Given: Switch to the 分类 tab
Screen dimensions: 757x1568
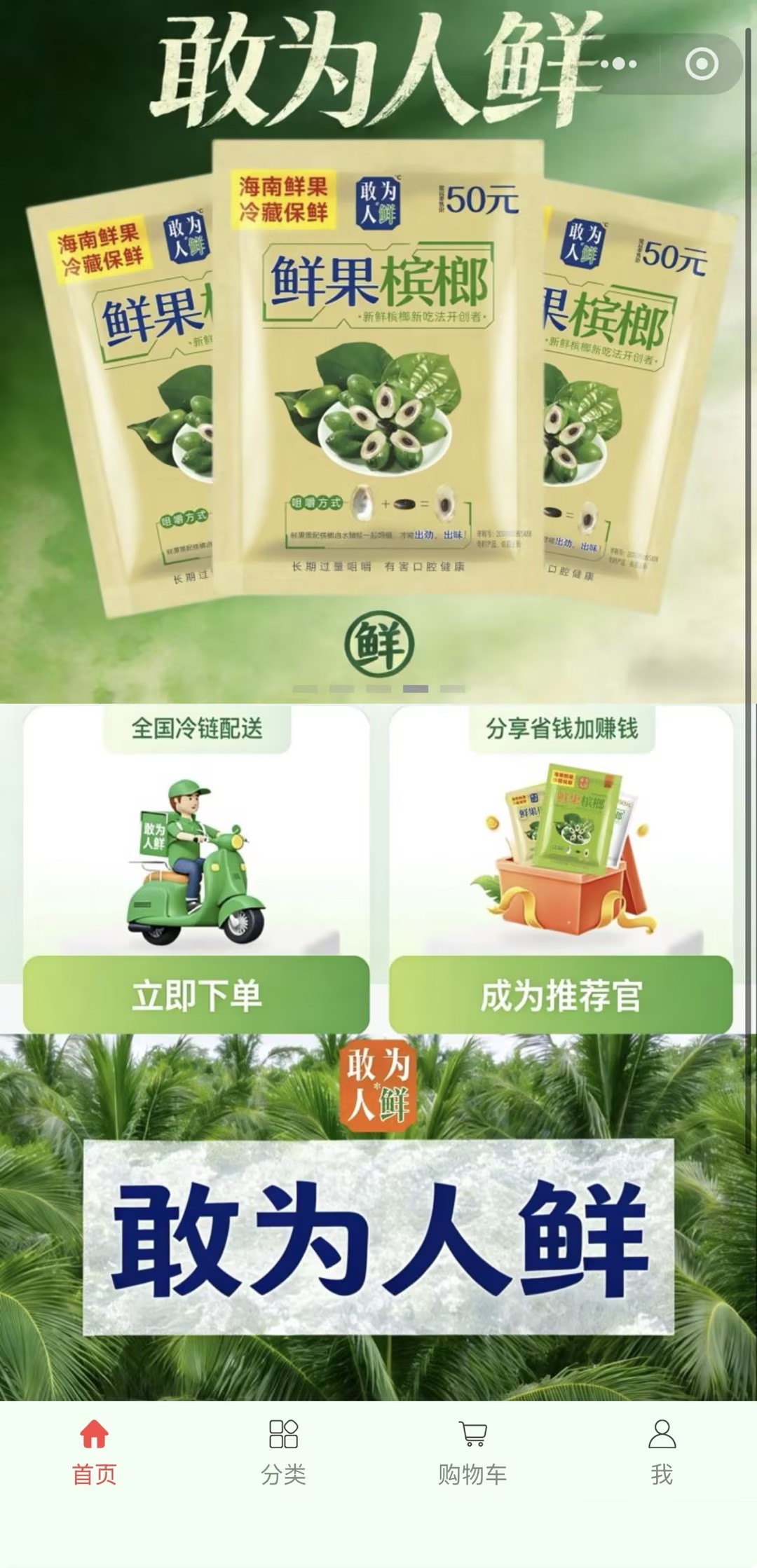Looking at the screenshot, I should click(x=283, y=1452).
